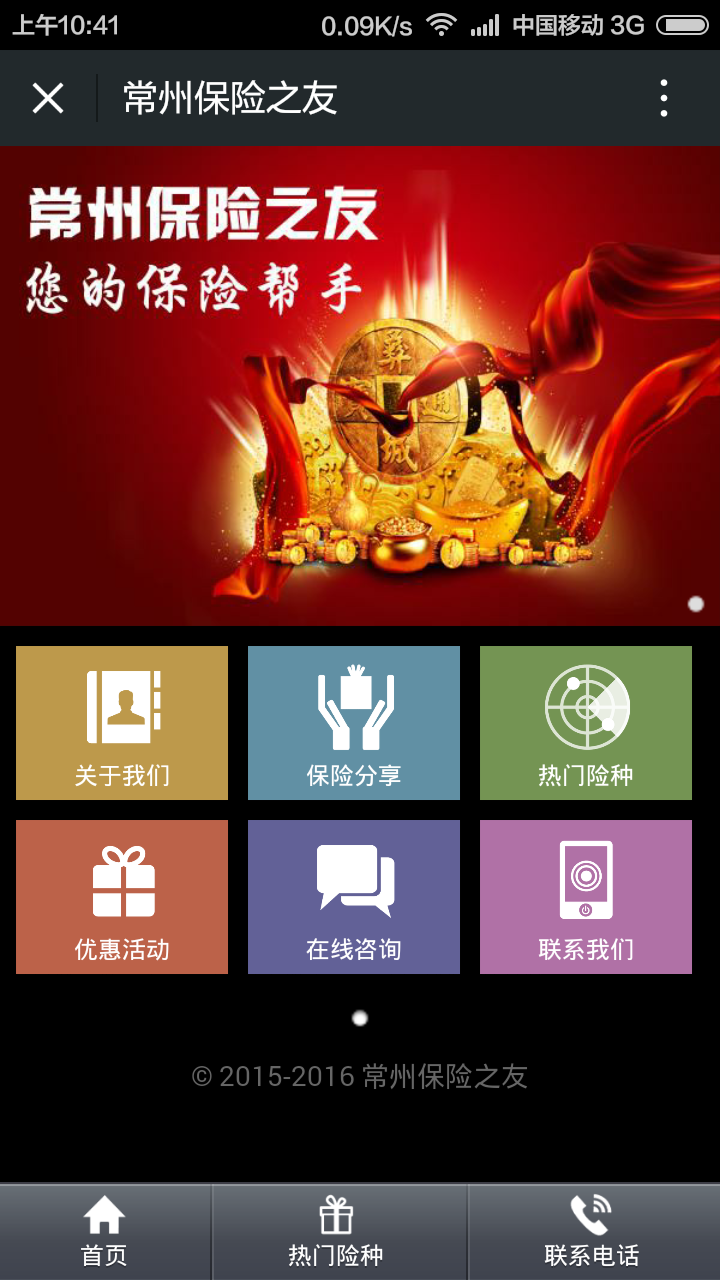The width and height of the screenshot is (720, 1280).
Task: Tap the 常州保险之友 banner image
Action: (x=360, y=385)
